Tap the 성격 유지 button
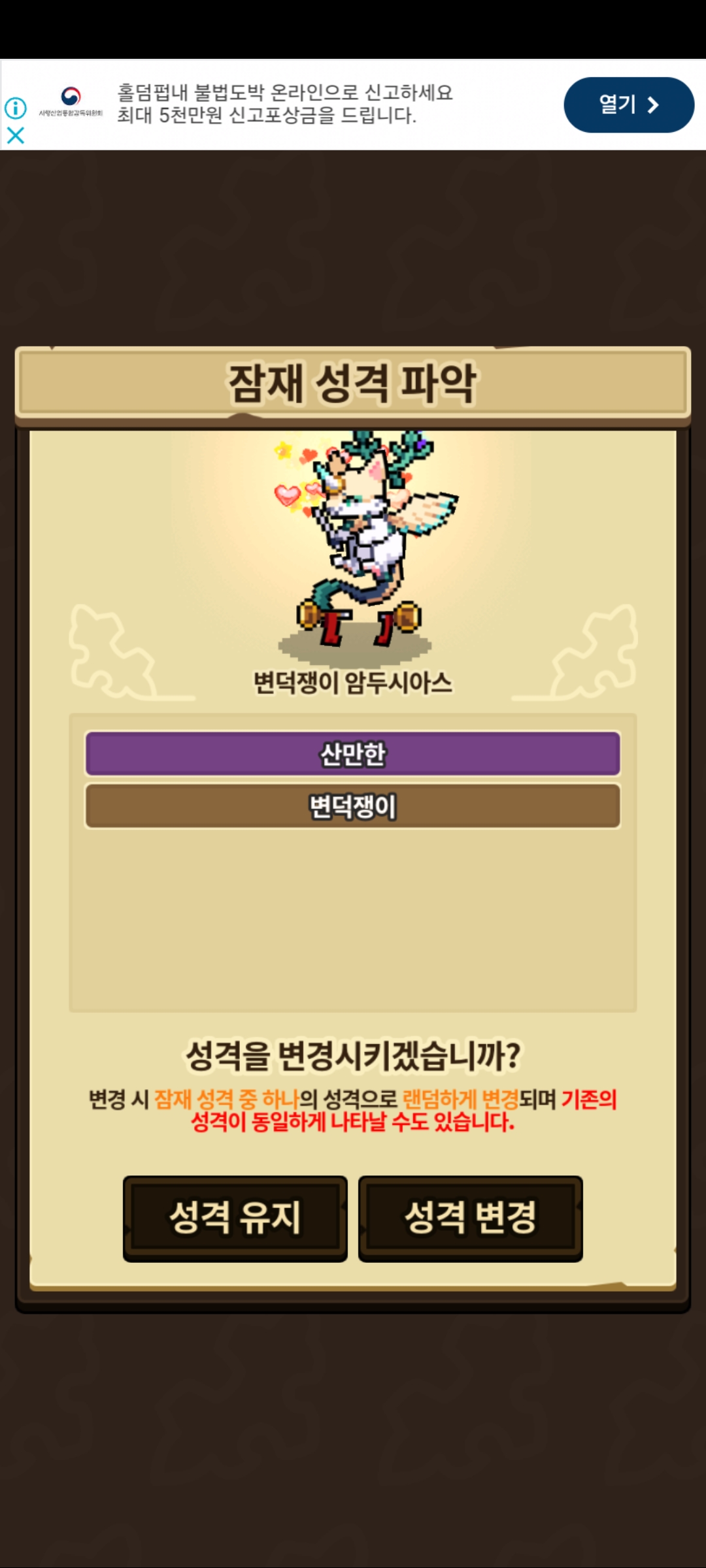706x1568 pixels. pyautogui.click(x=235, y=1218)
